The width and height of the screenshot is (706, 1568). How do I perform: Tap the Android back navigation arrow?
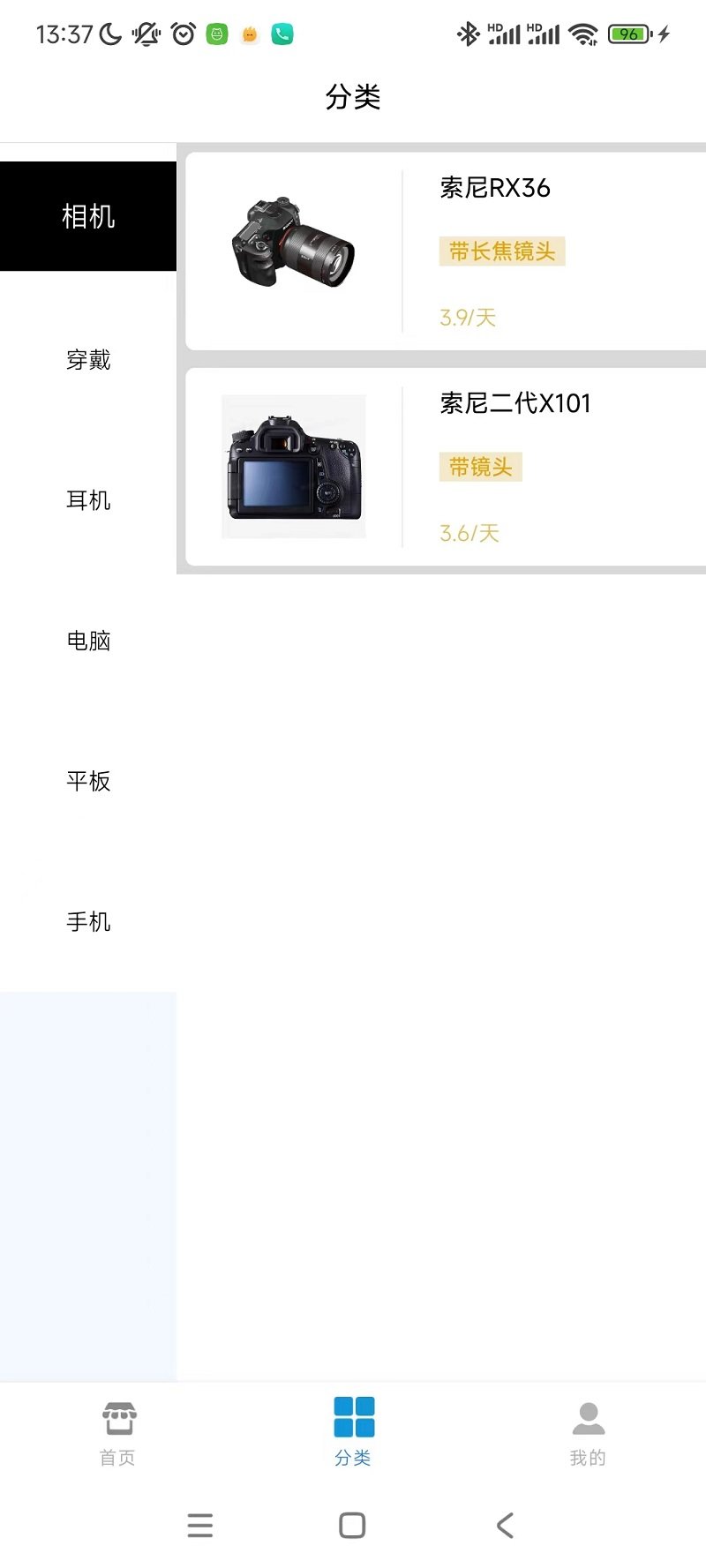504,1525
